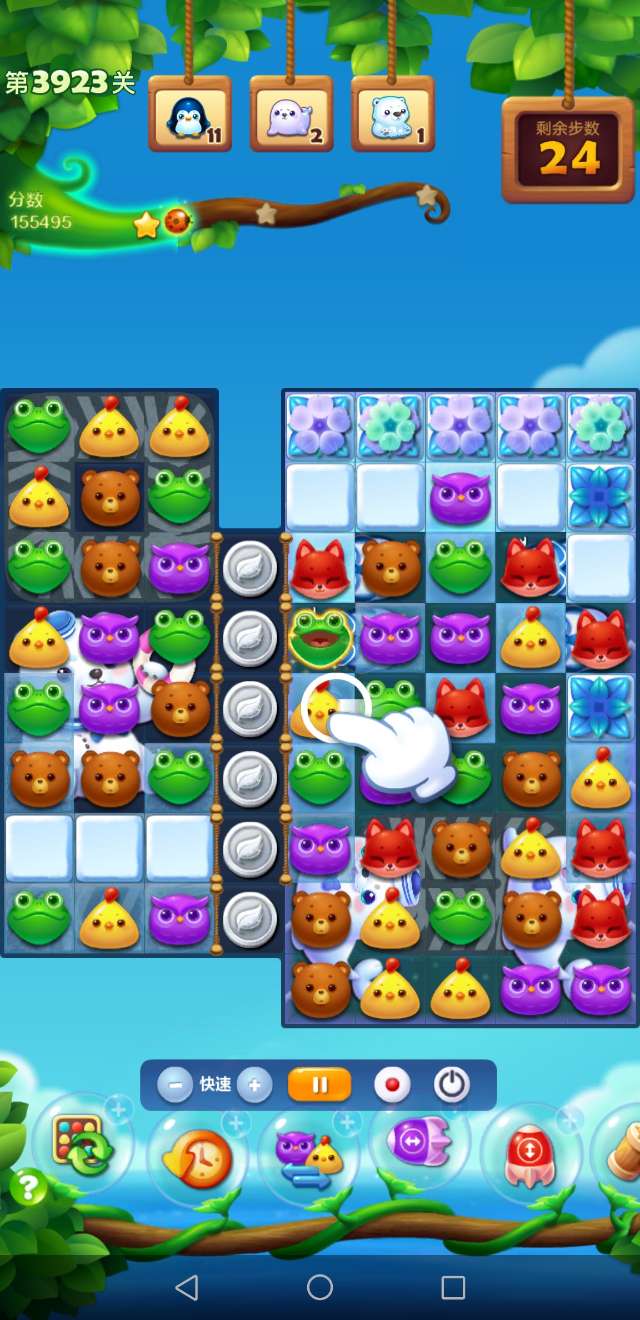Open the help question mark
Viewport: 640px width, 1320px height.
28,1188
